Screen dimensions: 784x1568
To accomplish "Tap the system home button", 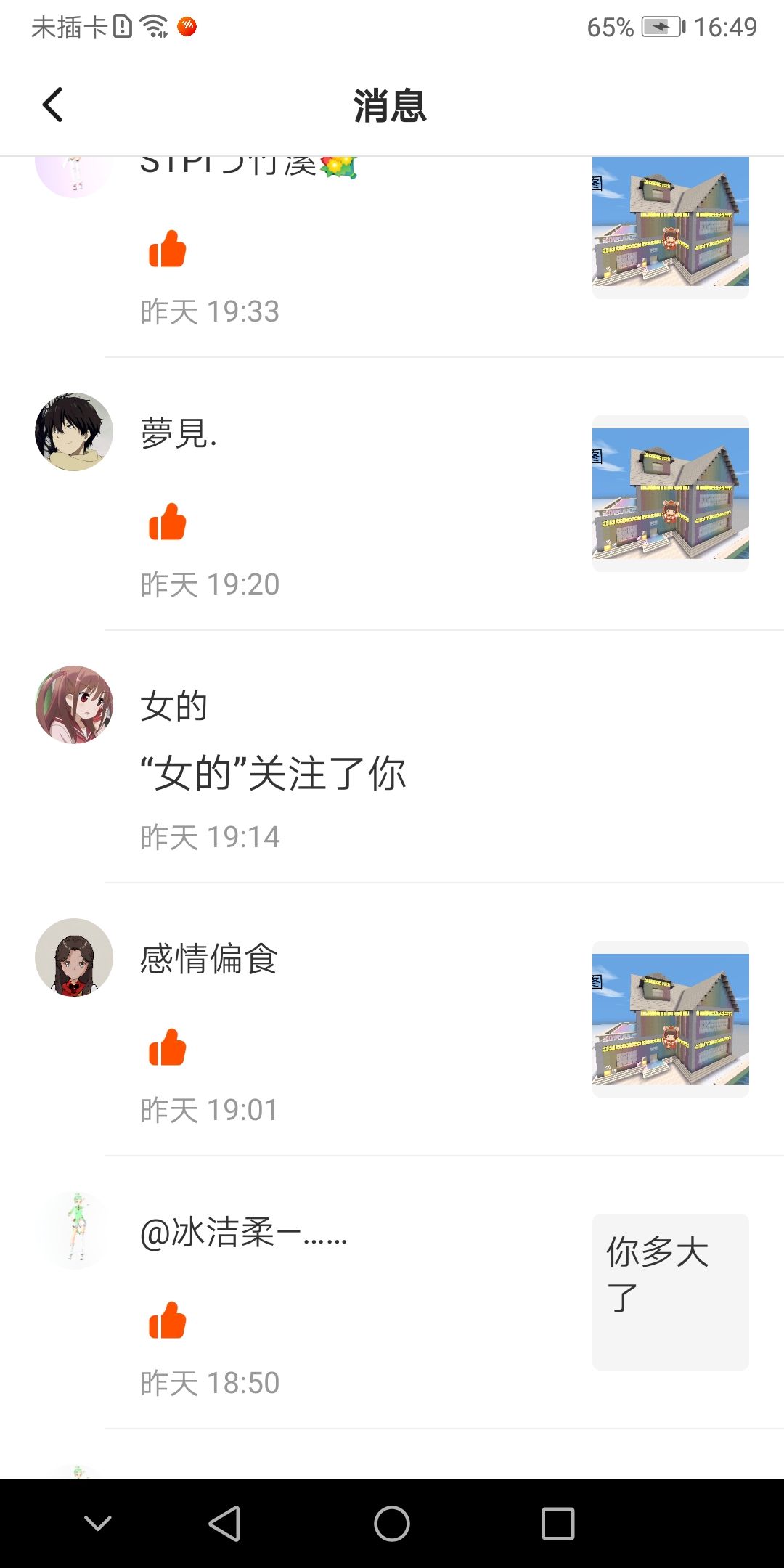I will (x=392, y=1523).
